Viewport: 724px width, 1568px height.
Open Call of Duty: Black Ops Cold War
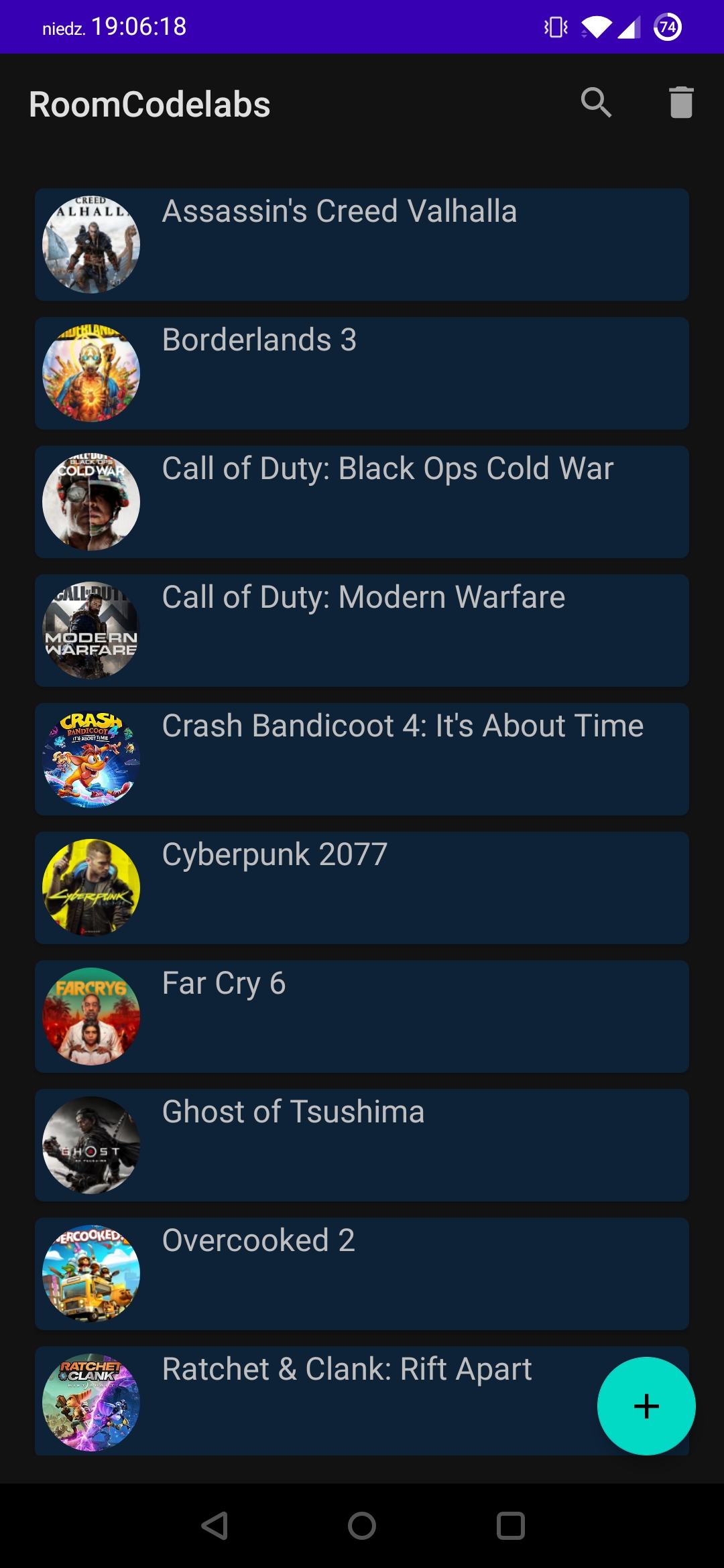[x=362, y=502]
